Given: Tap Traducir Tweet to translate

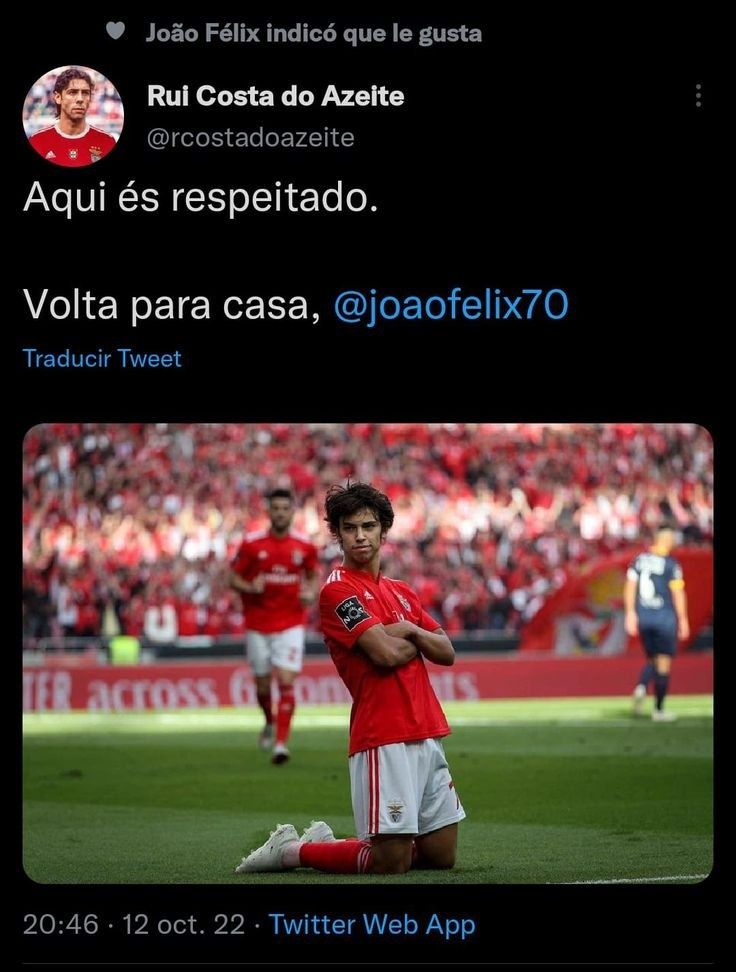Looking at the screenshot, I should 102,358.
